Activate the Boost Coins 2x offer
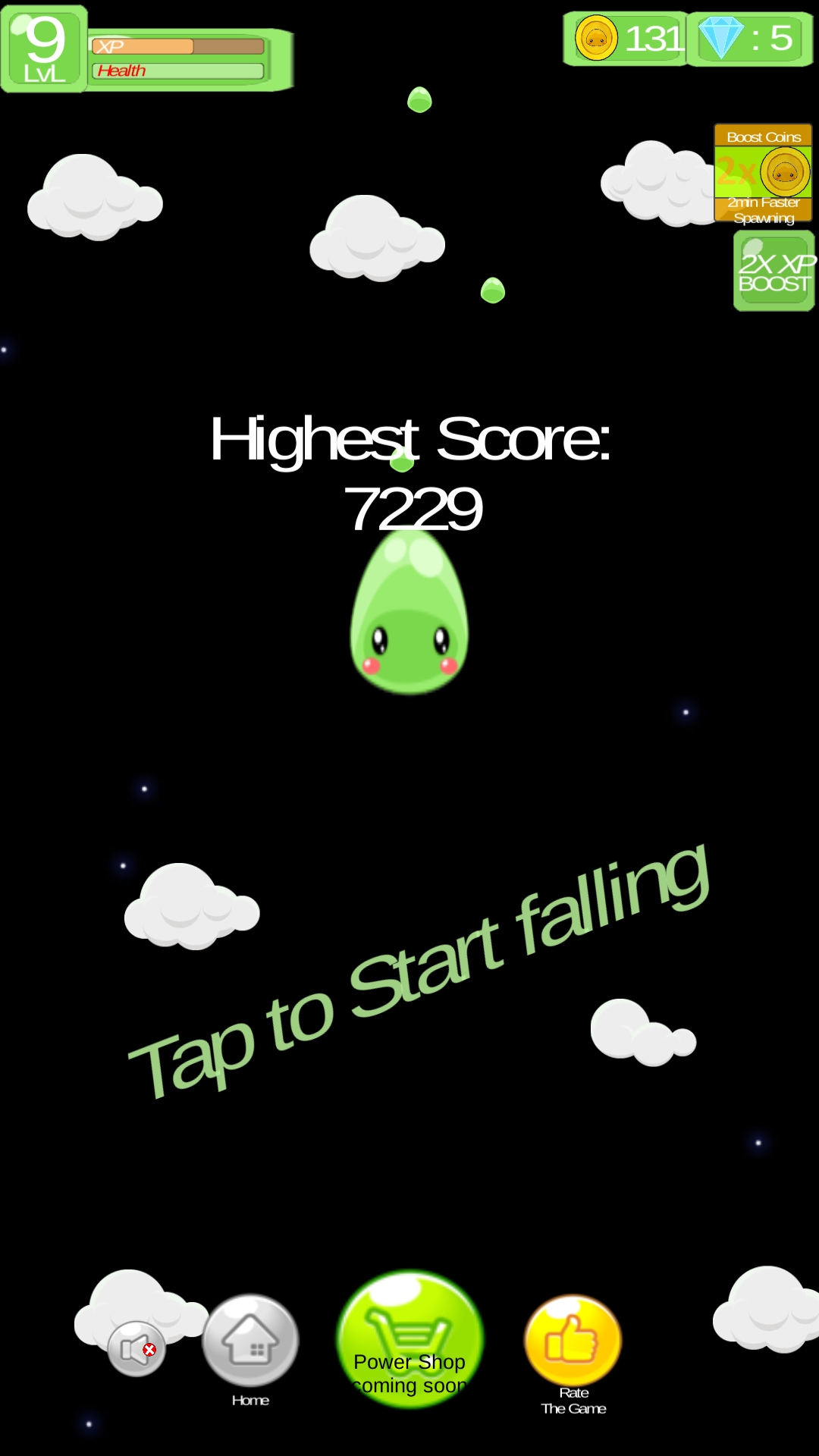 tap(763, 173)
